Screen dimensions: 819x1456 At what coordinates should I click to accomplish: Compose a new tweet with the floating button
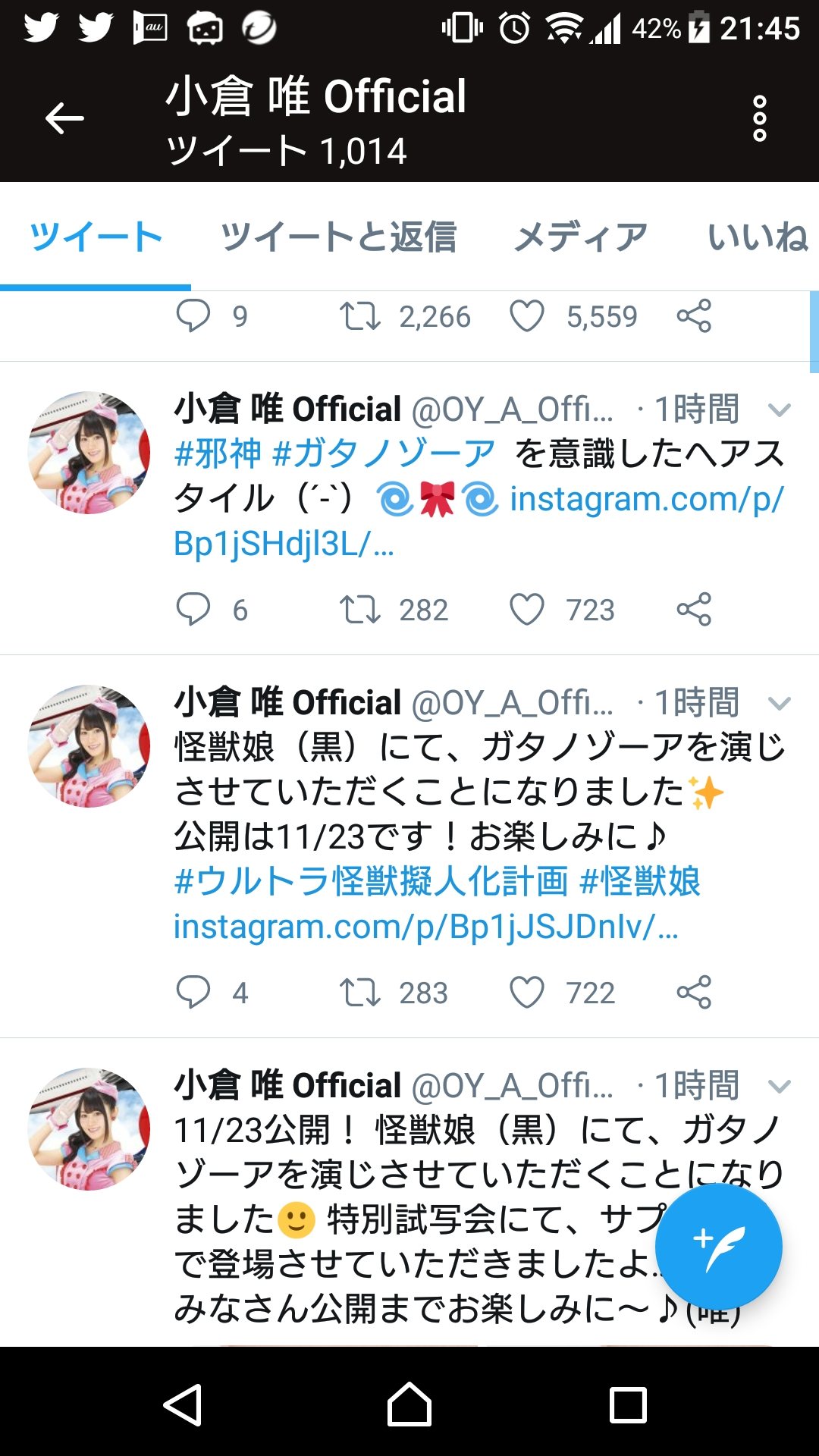(718, 1246)
